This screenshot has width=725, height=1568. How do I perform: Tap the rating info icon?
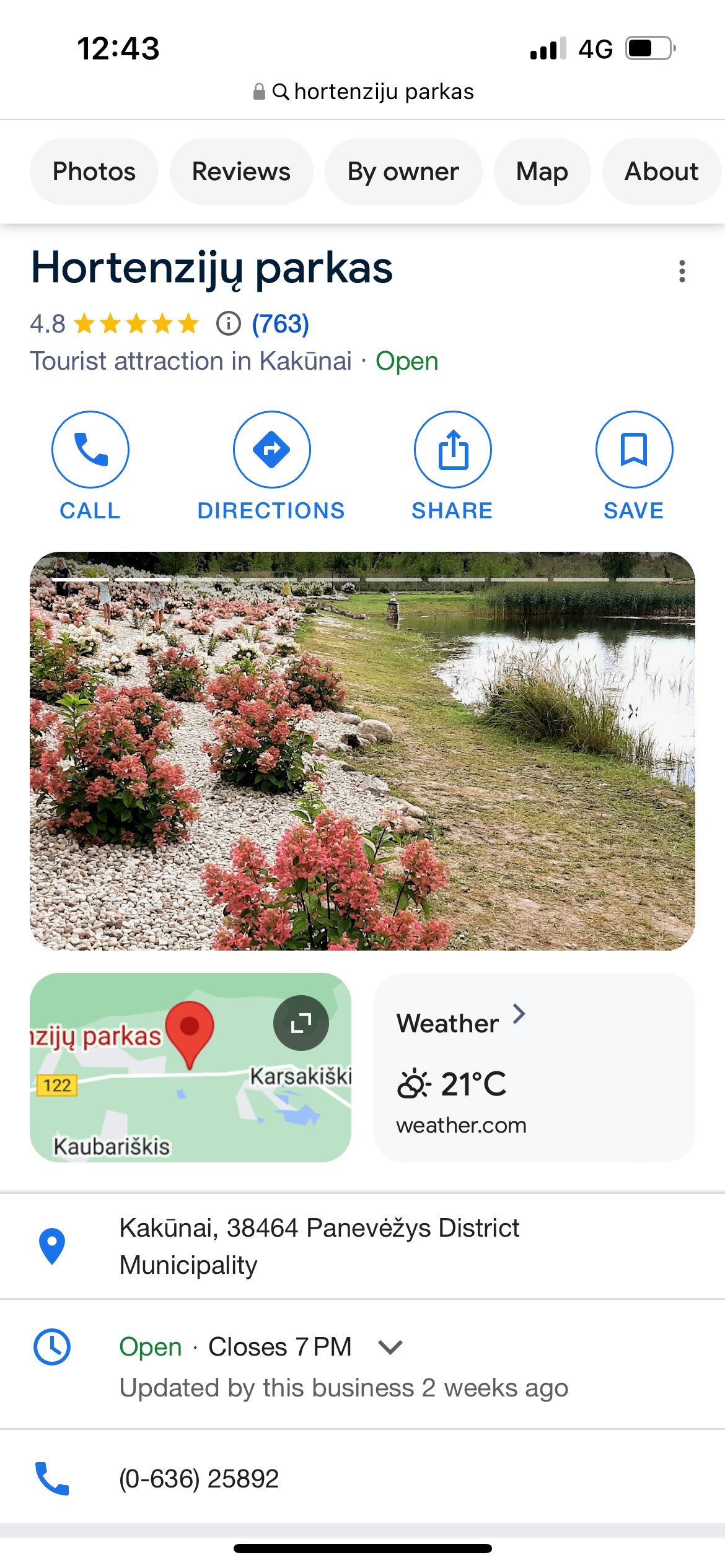coord(228,324)
